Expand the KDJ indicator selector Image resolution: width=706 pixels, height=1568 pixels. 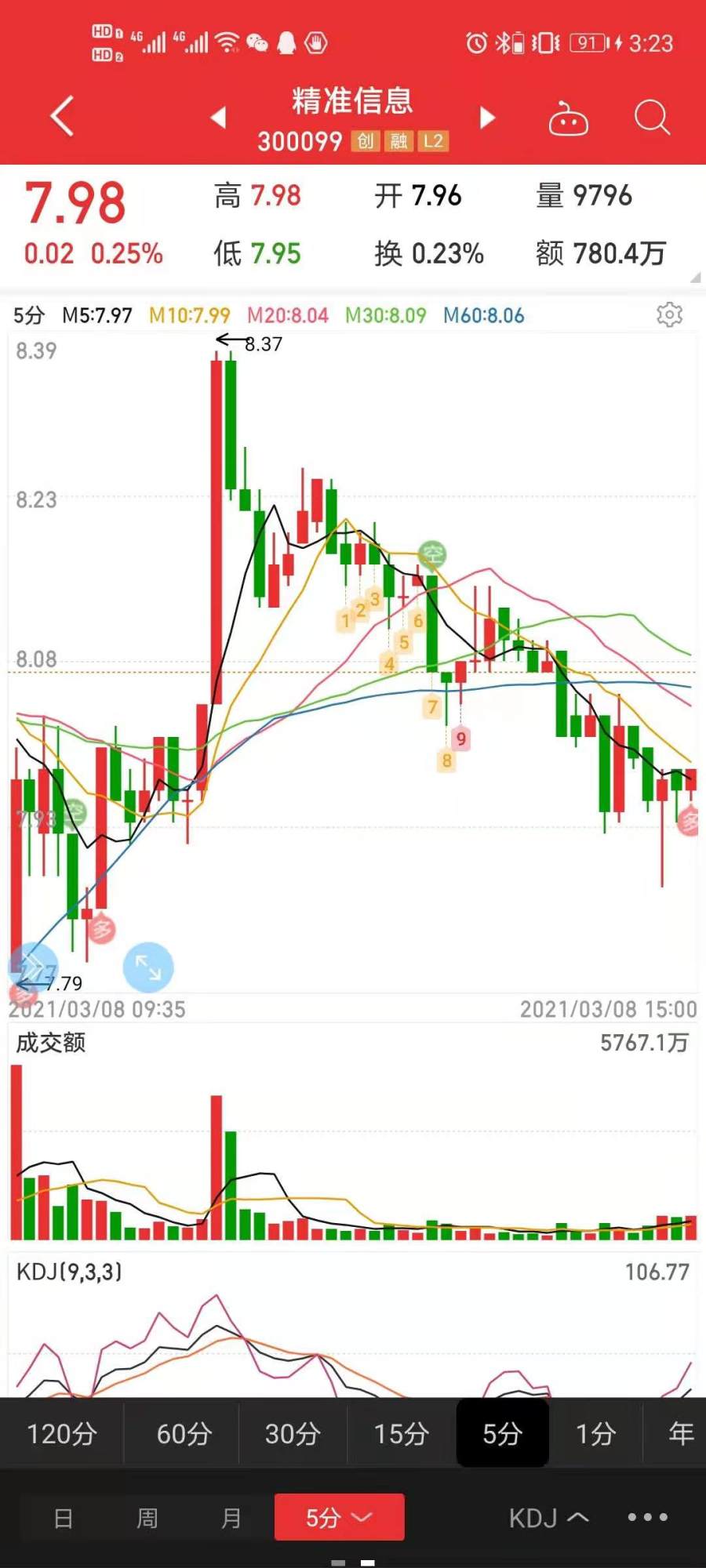[x=549, y=1519]
